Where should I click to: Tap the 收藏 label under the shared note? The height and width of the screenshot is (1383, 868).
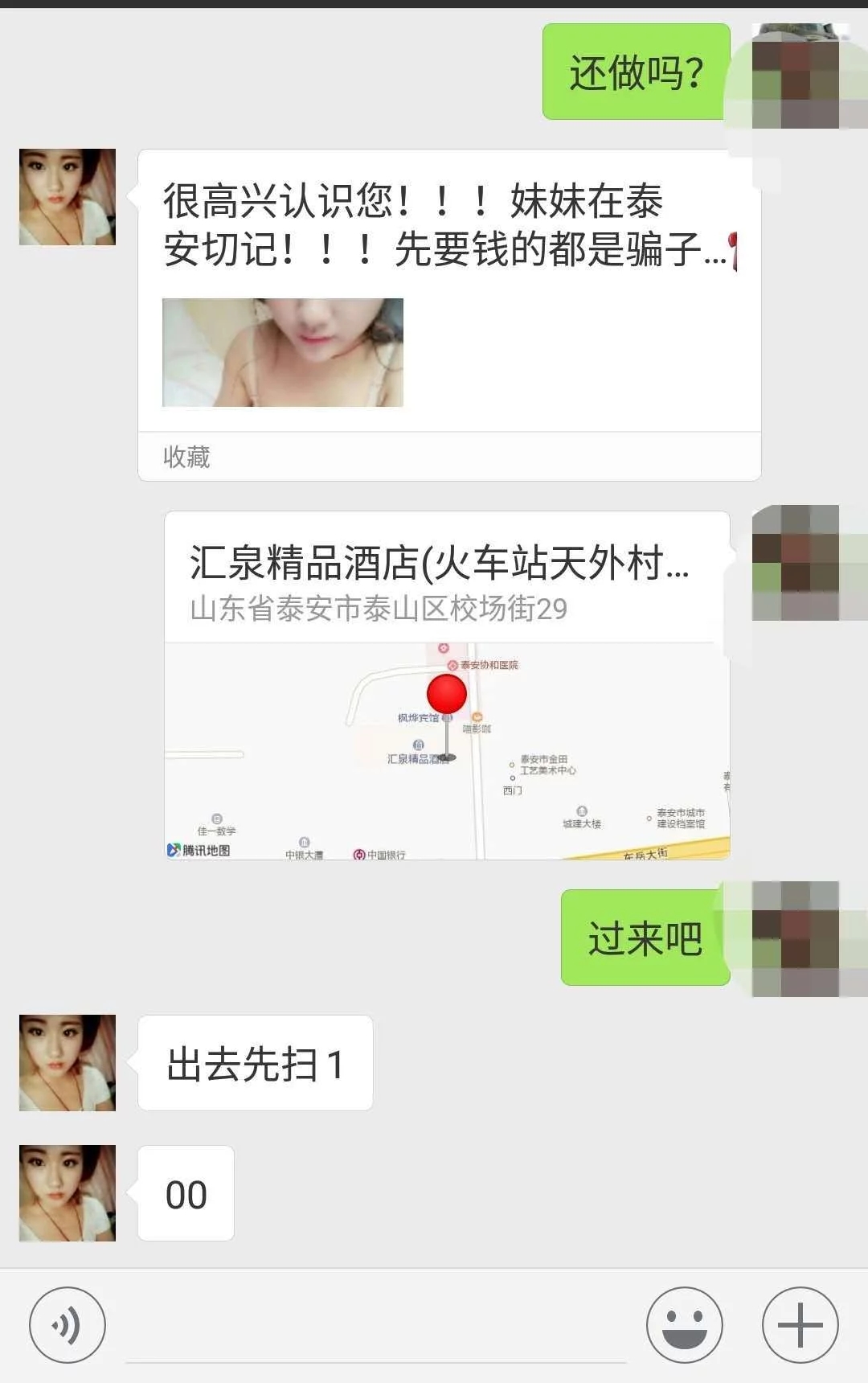coord(186,457)
